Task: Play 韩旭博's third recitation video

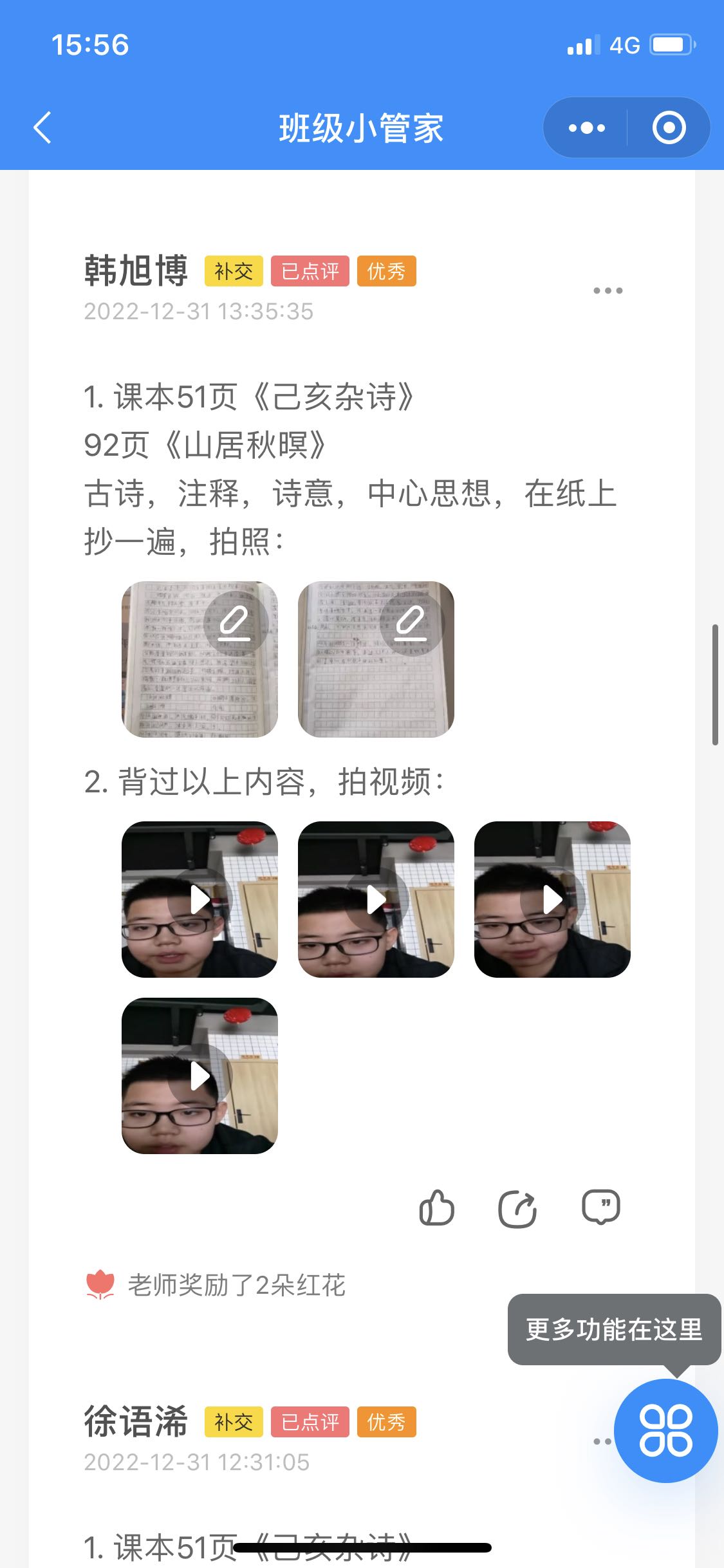Action: click(552, 899)
